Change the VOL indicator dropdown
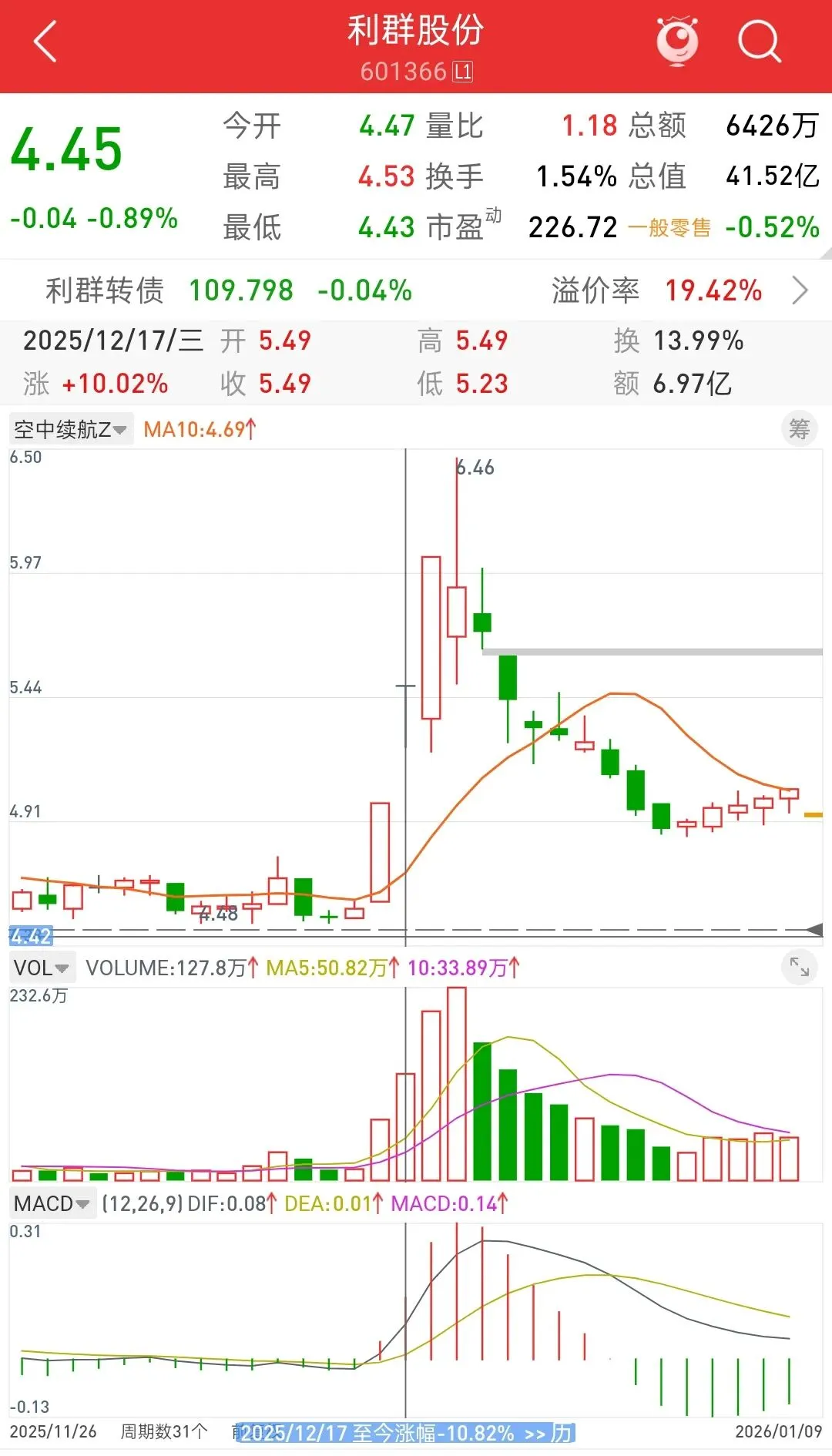 point(42,968)
